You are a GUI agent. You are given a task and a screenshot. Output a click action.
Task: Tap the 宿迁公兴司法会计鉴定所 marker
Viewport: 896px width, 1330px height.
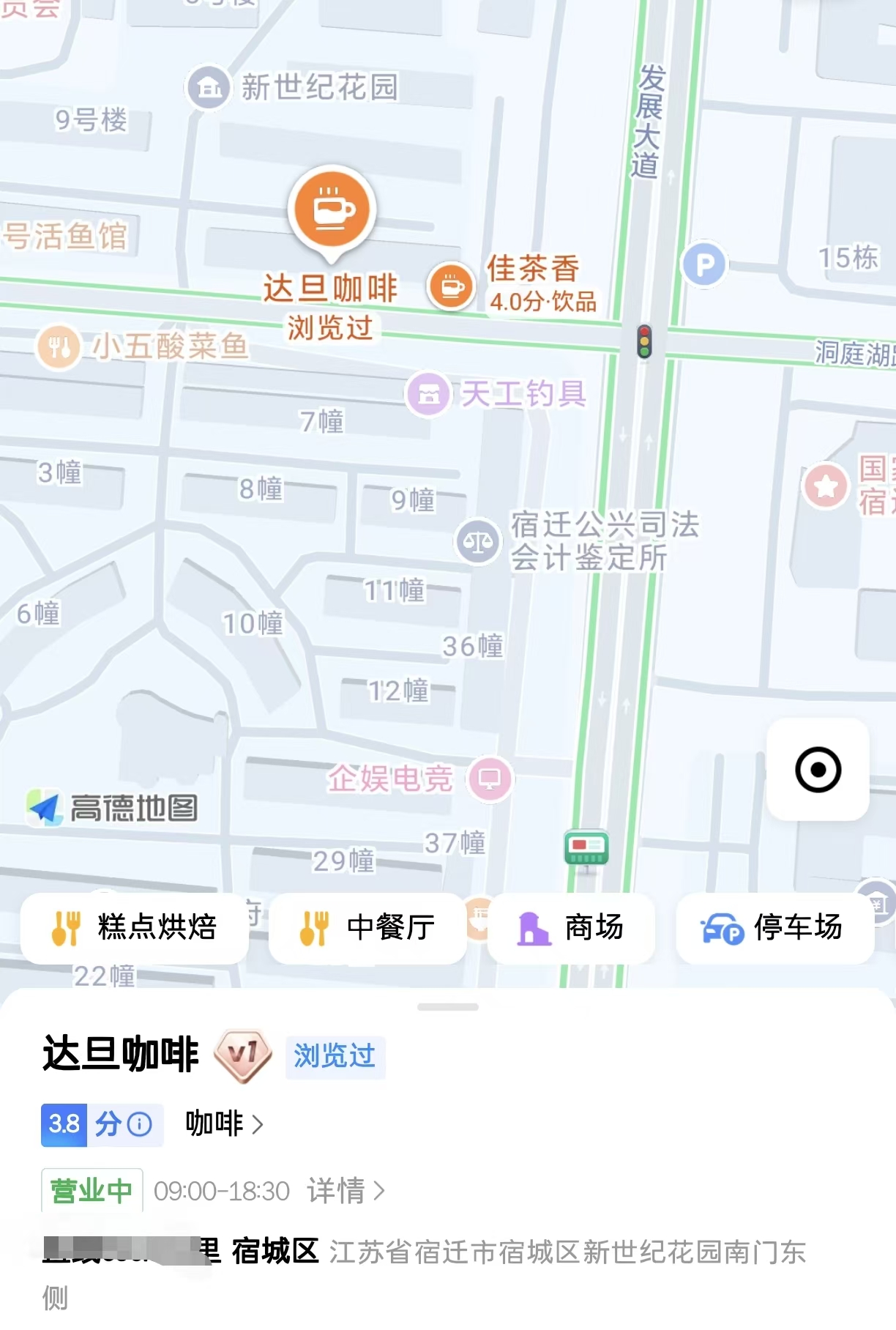coord(478,542)
